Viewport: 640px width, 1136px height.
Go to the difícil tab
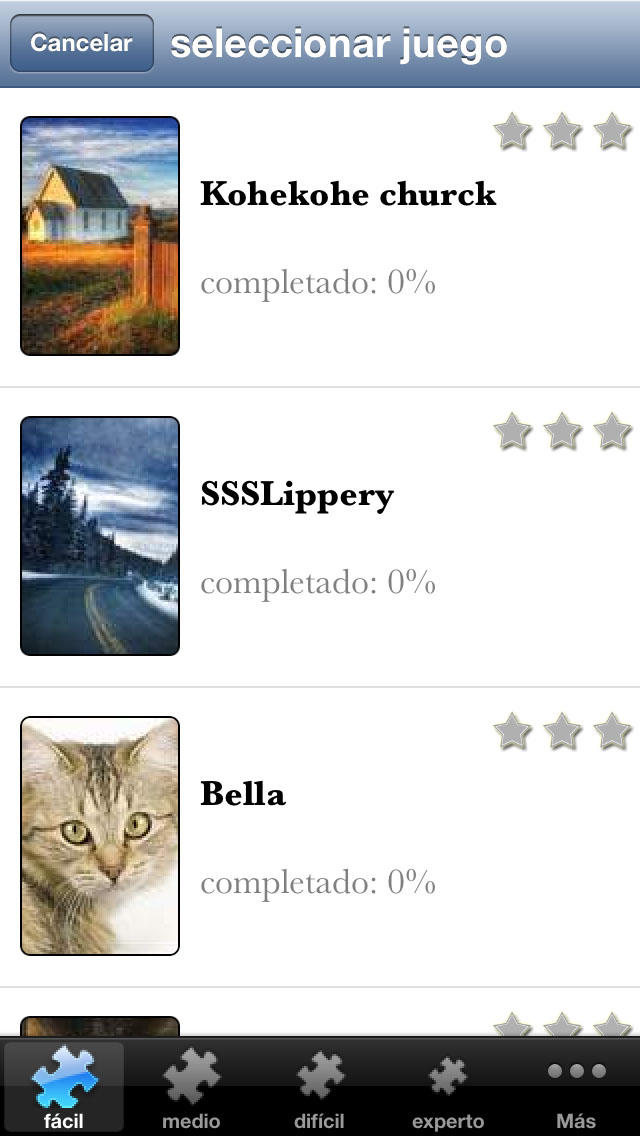[320, 1088]
